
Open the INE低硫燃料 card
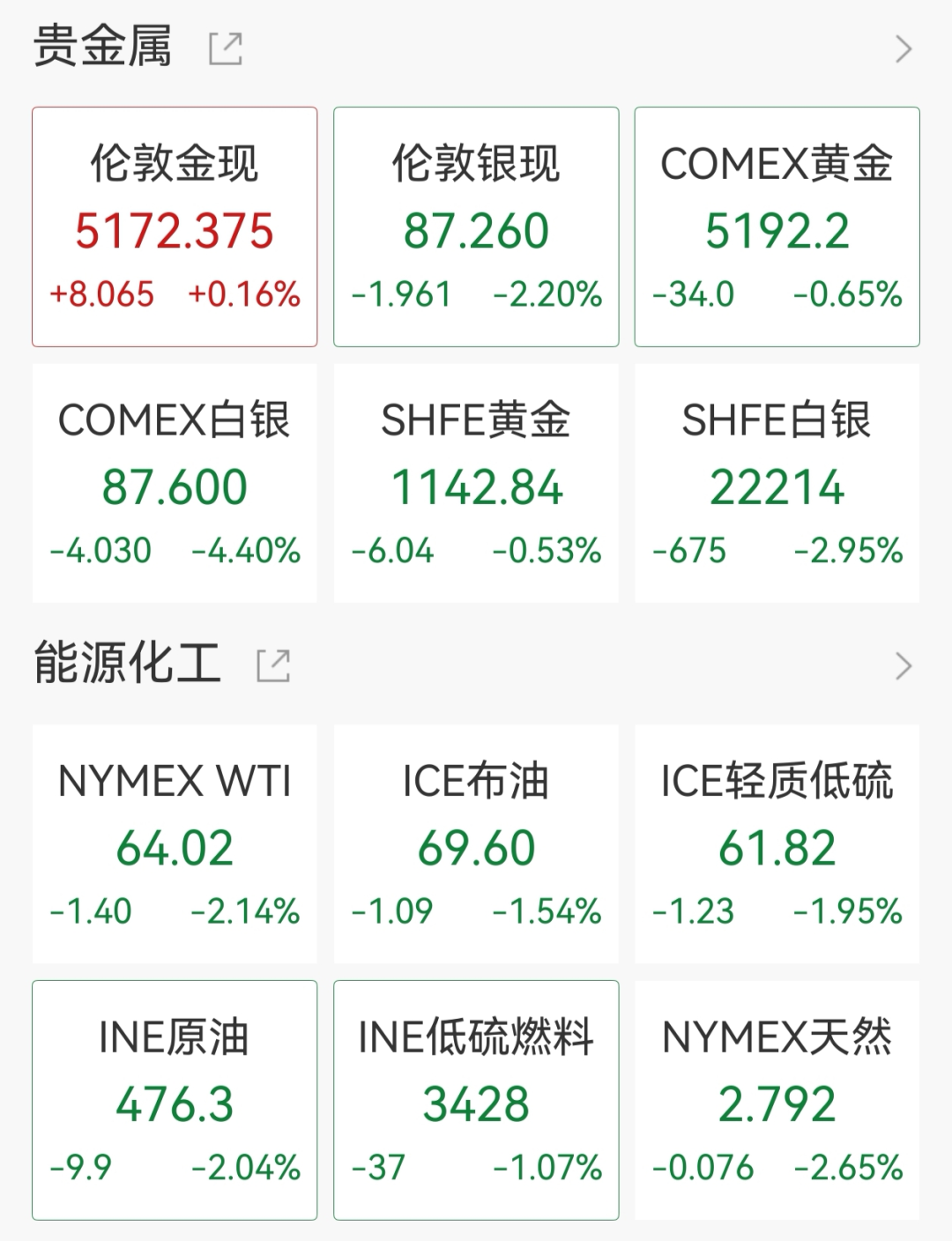tap(476, 1100)
